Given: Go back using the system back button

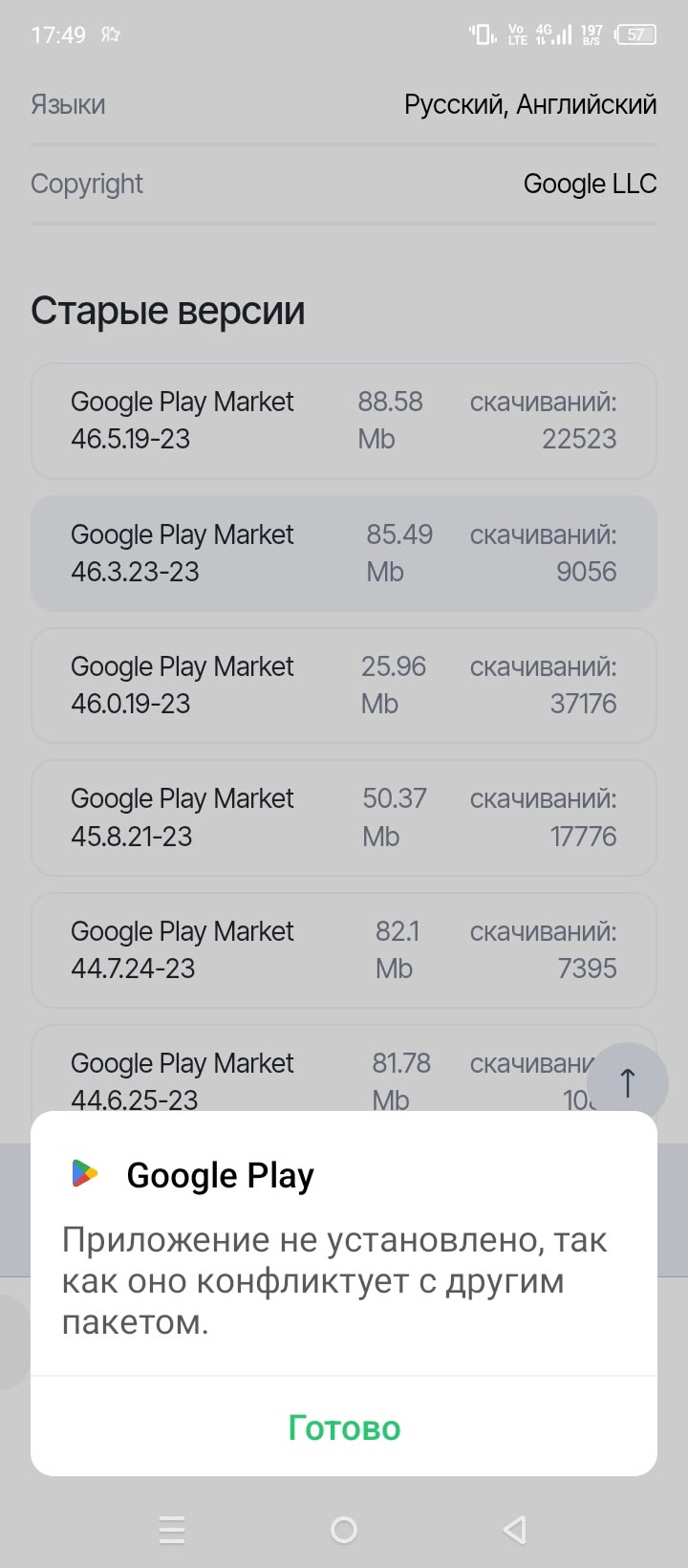Looking at the screenshot, I should pyautogui.click(x=515, y=1530).
